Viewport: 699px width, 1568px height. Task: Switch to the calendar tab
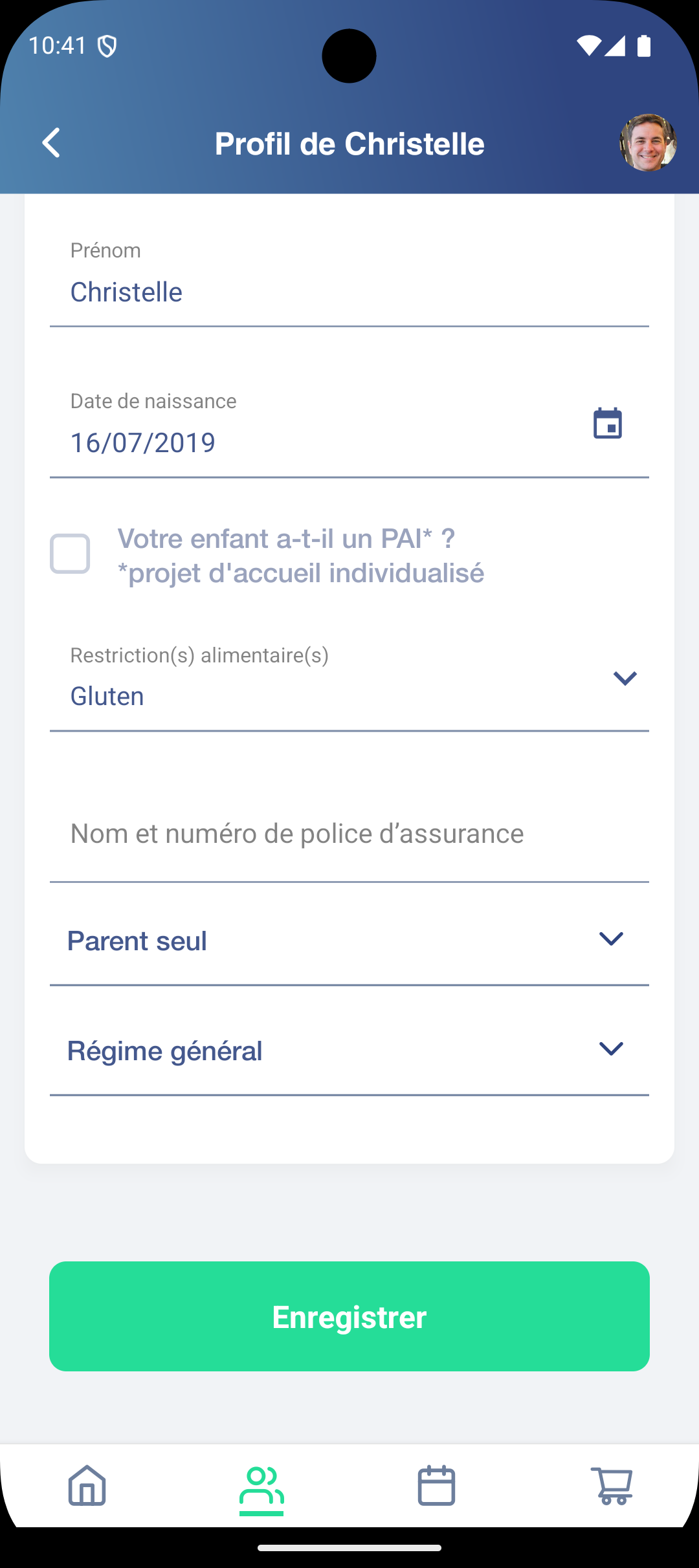point(436,1486)
